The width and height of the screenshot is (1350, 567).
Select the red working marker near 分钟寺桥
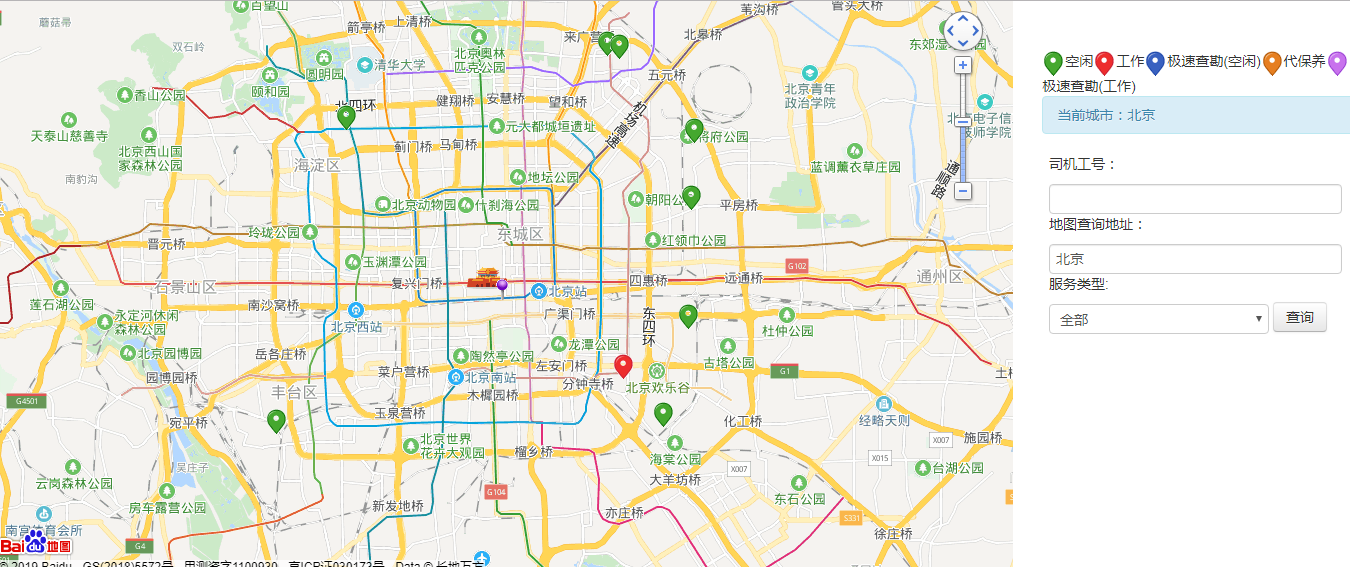click(x=623, y=366)
